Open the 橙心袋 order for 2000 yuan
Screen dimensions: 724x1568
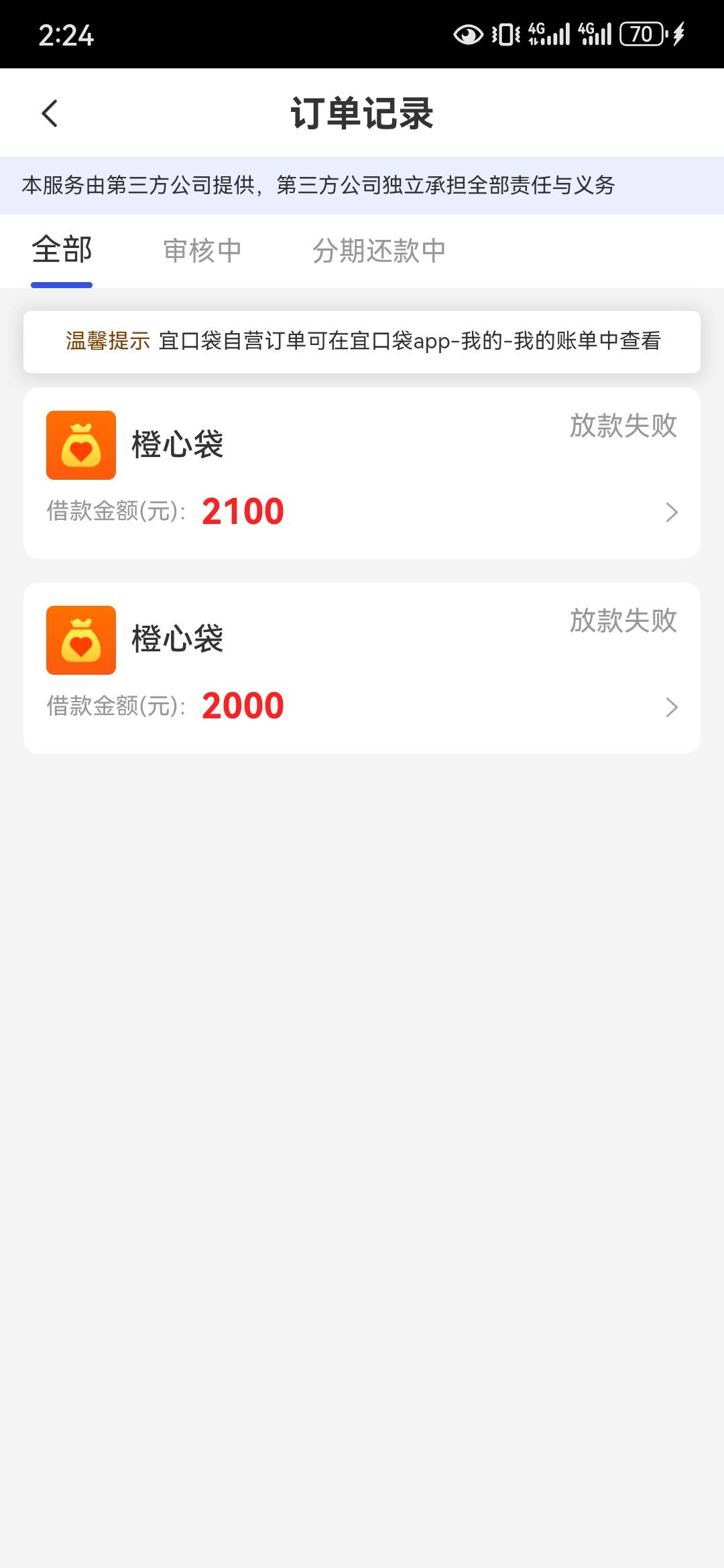click(362, 668)
